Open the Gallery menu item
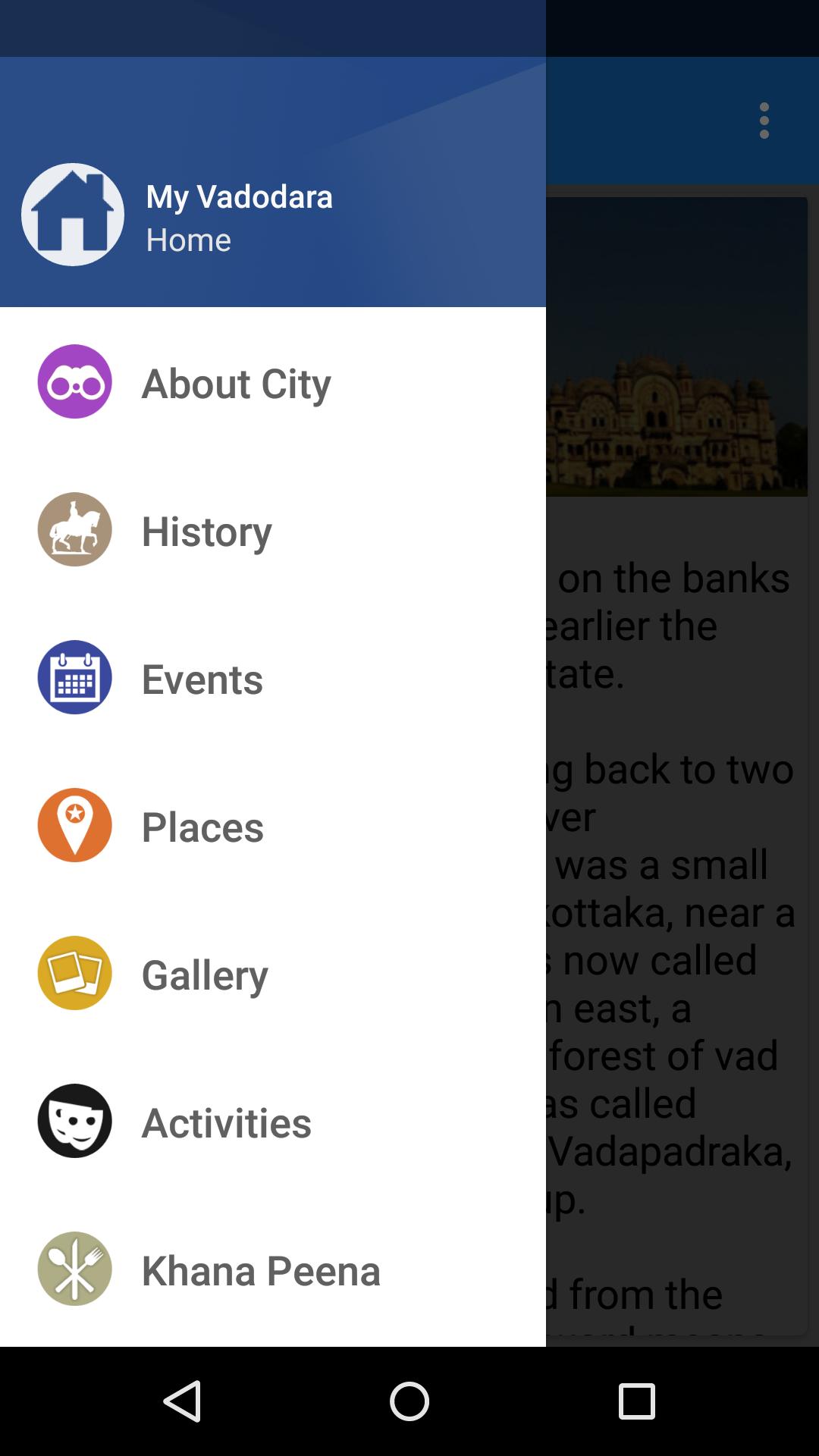Viewport: 819px width, 1456px height. 205,974
